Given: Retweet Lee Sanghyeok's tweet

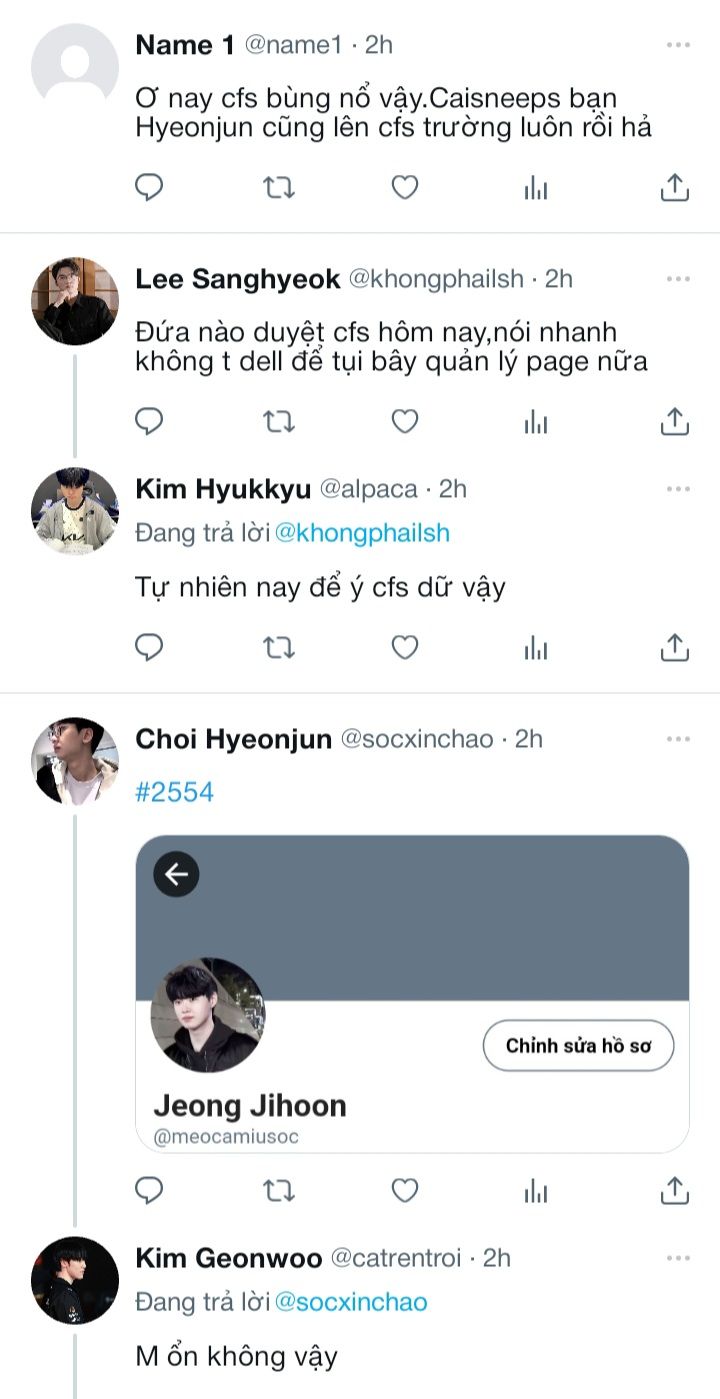Looking at the screenshot, I should click(278, 422).
